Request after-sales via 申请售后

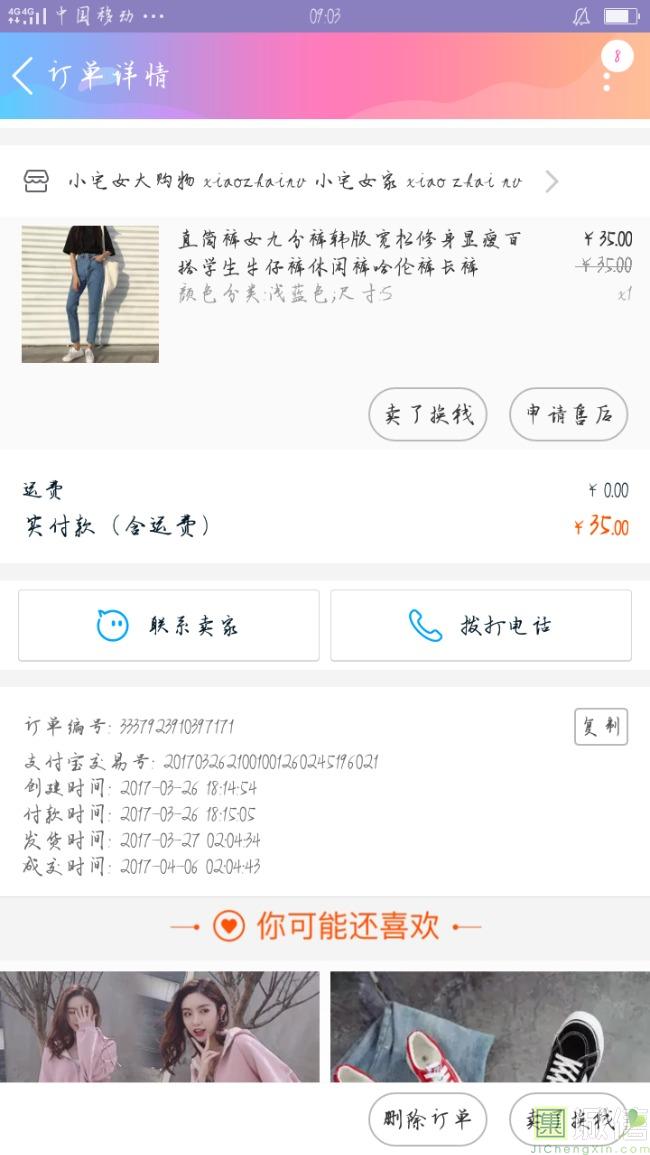pos(568,414)
